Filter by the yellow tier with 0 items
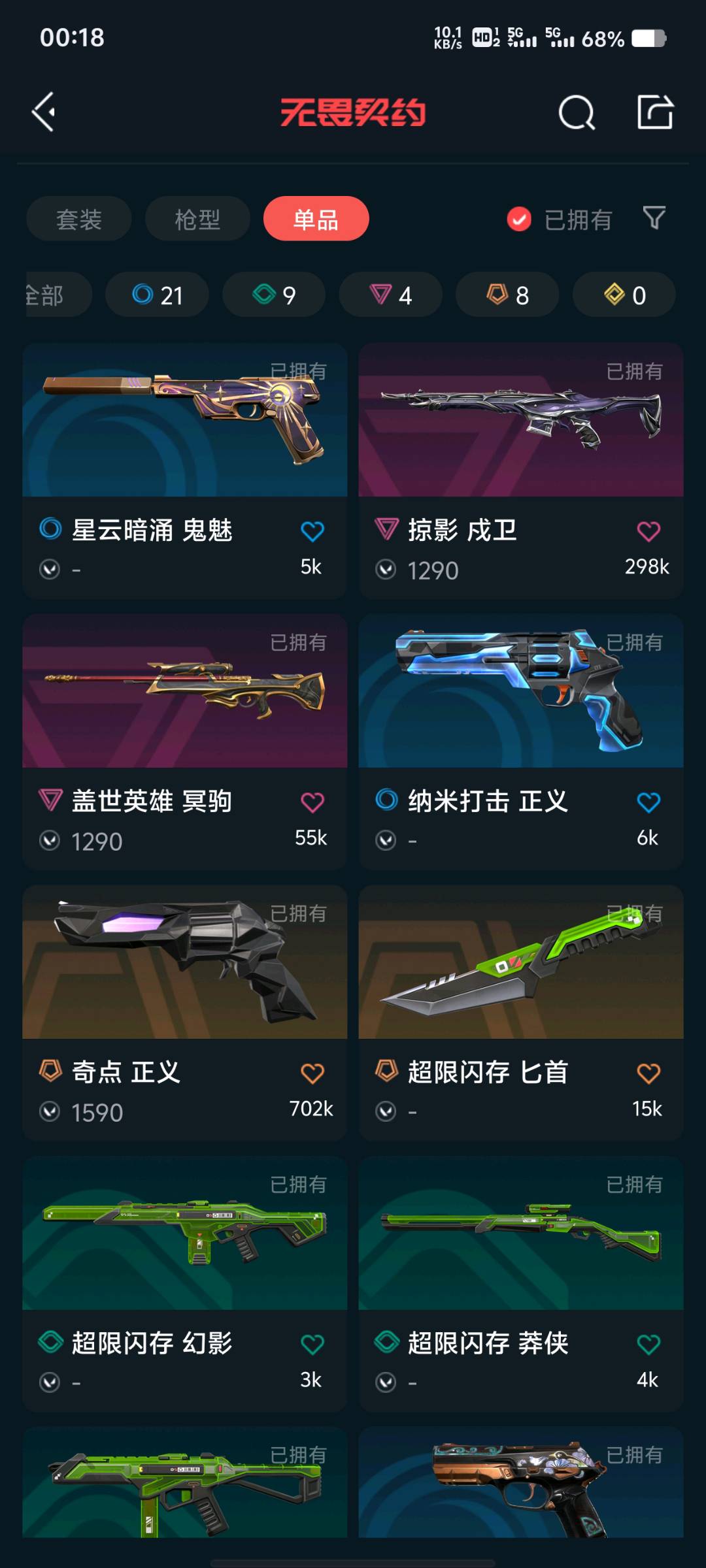706x1568 pixels. [x=624, y=295]
